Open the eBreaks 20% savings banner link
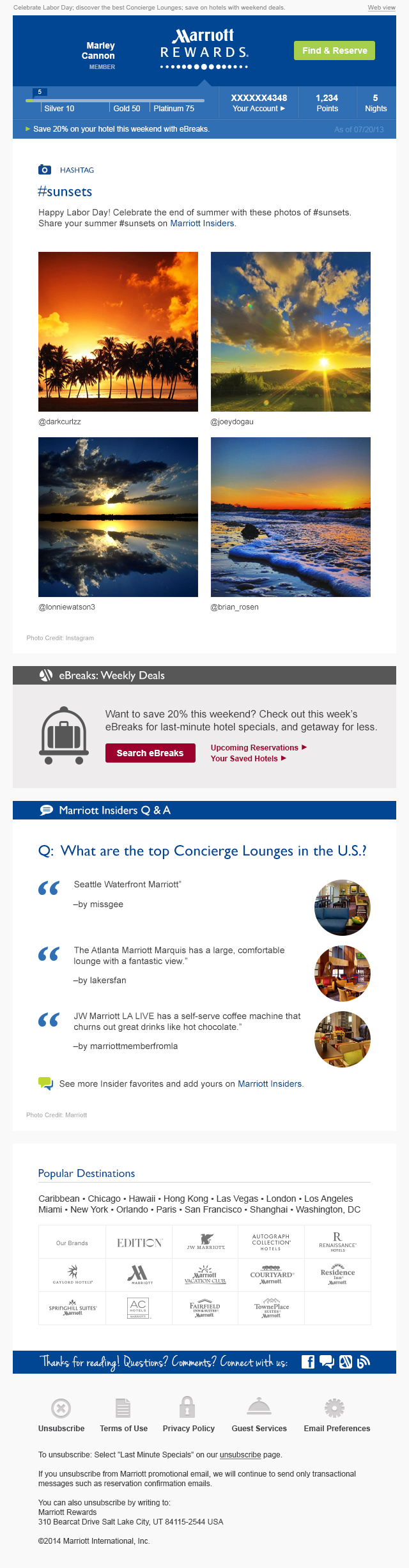The image size is (409, 1568). [121, 129]
